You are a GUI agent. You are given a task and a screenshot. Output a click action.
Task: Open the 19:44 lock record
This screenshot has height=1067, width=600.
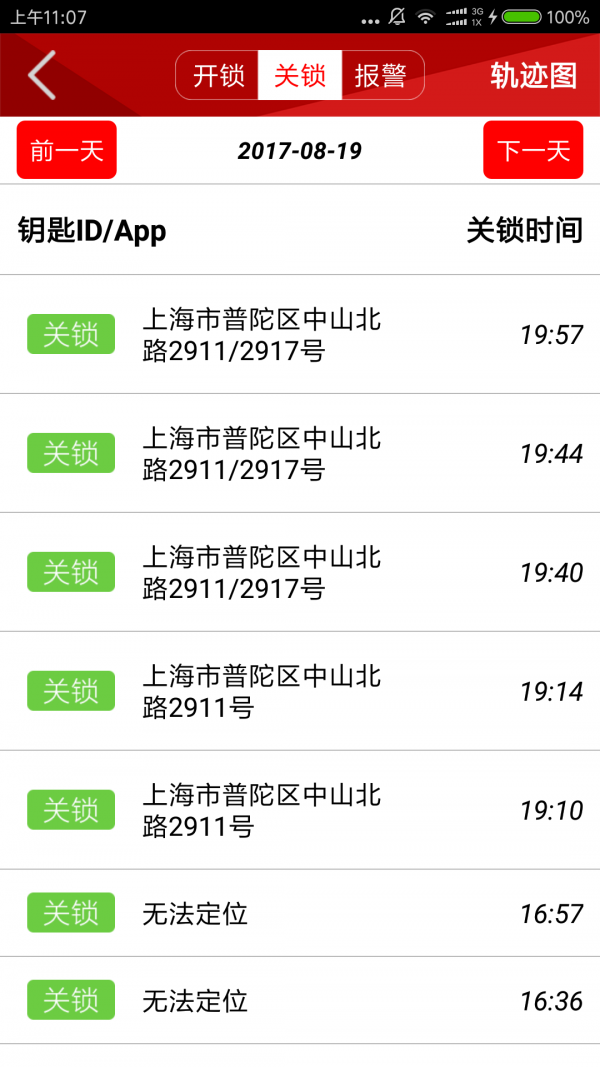pos(300,453)
